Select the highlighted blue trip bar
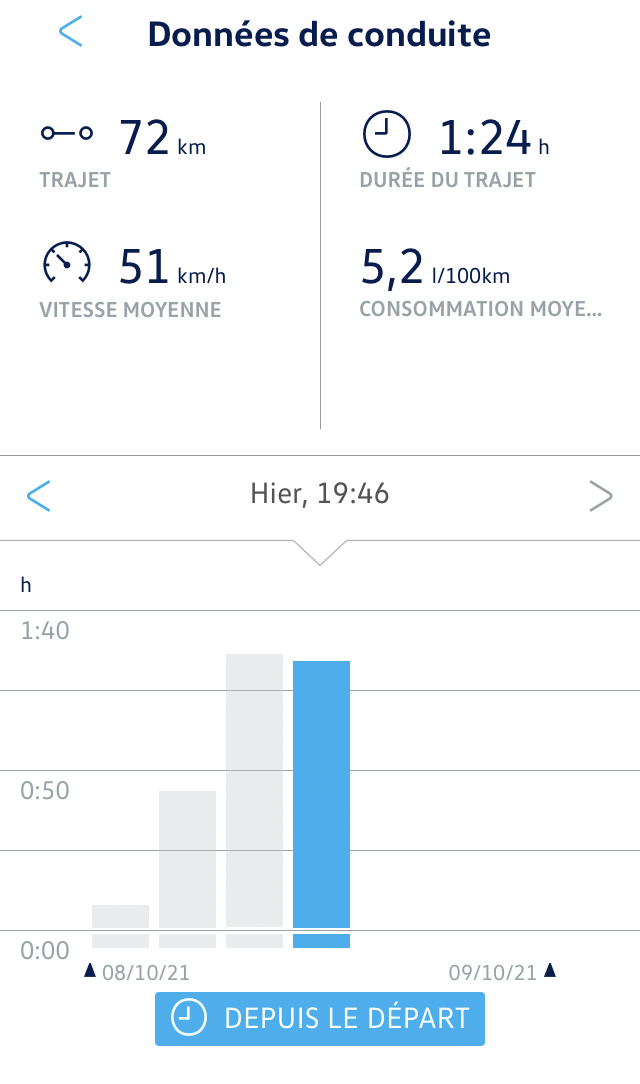640x1084 pixels. coord(321,804)
